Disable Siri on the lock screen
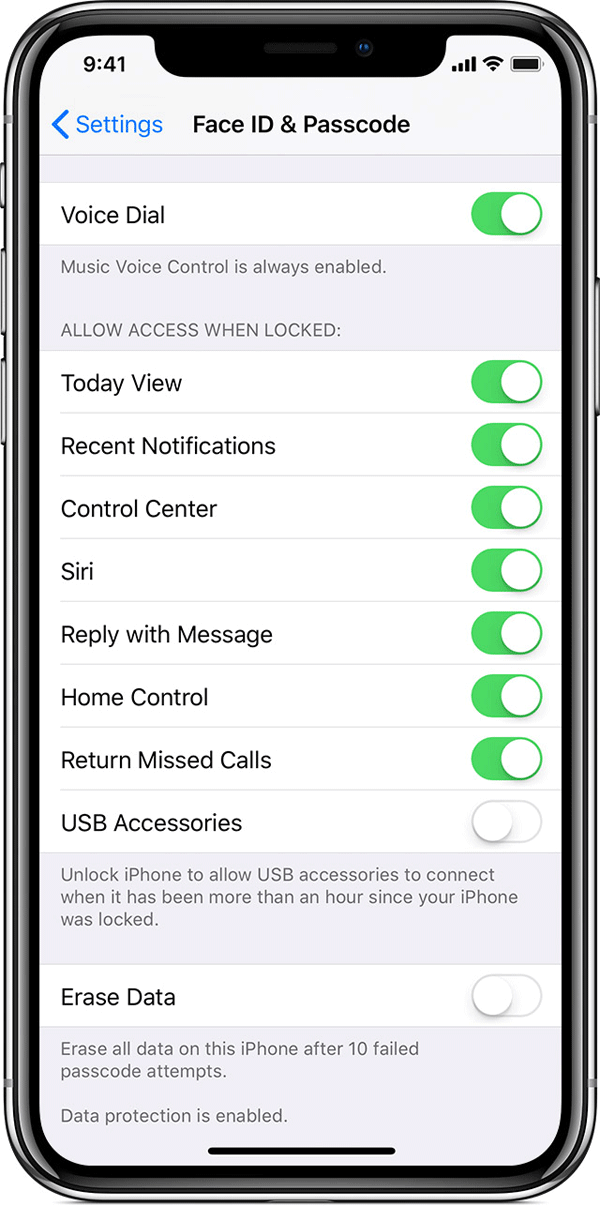Viewport: 600px width, 1206px height. (506, 572)
